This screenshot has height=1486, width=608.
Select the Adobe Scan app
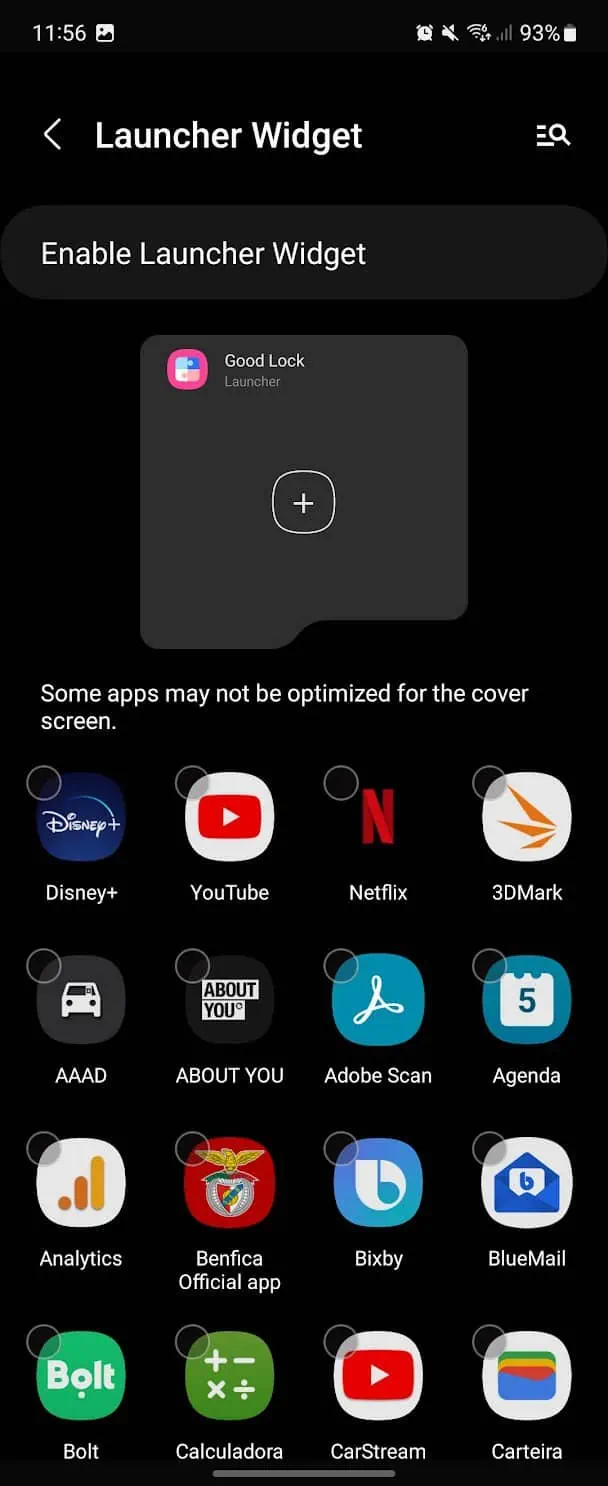point(378,1000)
